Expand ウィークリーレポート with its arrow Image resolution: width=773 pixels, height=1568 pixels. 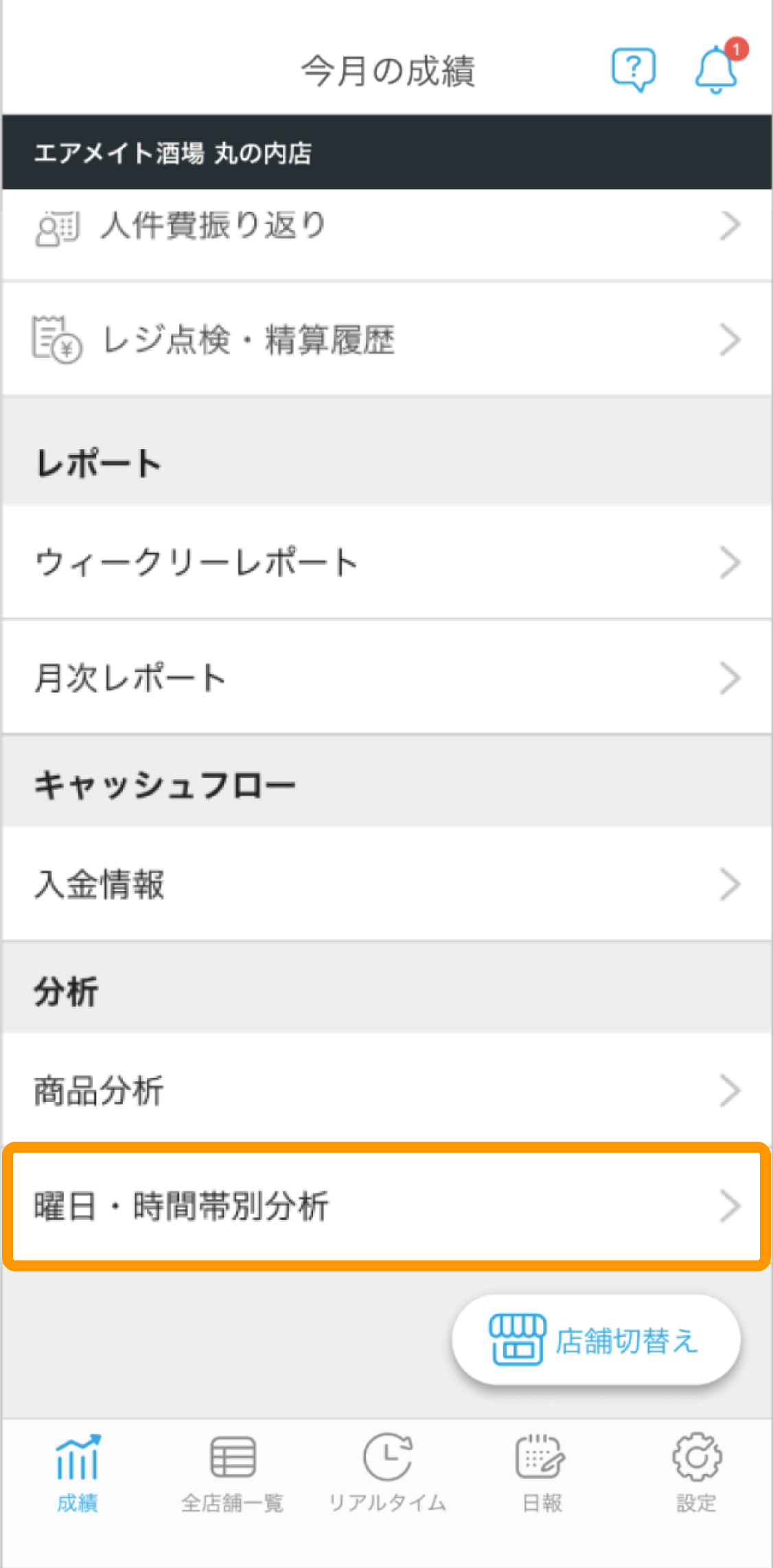click(730, 562)
